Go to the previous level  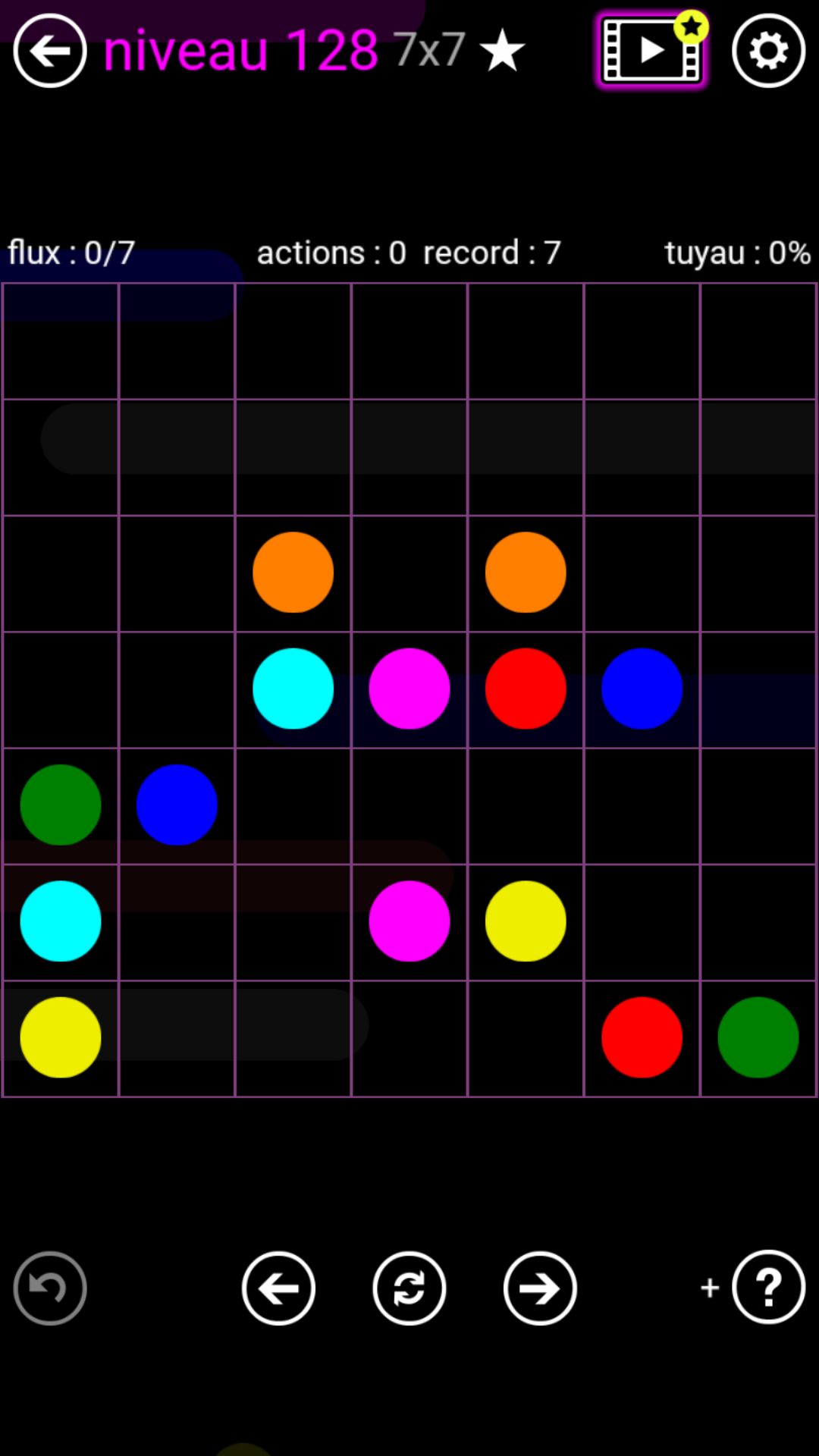[x=278, y=1288]
